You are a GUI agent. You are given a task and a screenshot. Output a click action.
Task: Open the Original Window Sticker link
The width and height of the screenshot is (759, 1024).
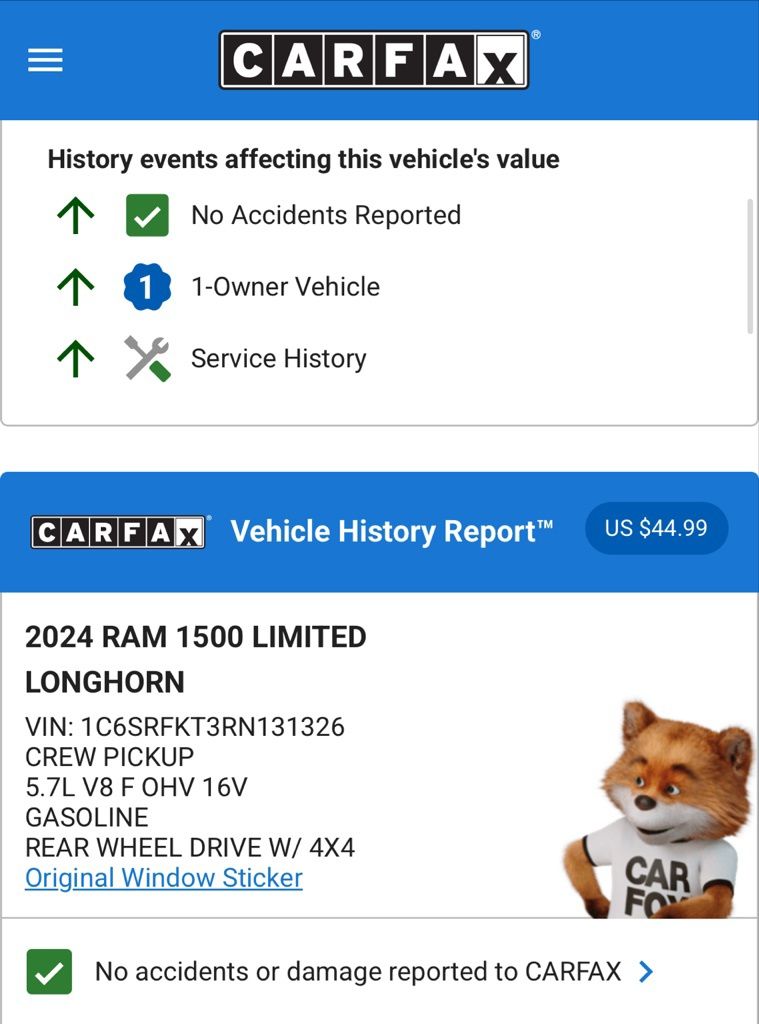(164, 878)
